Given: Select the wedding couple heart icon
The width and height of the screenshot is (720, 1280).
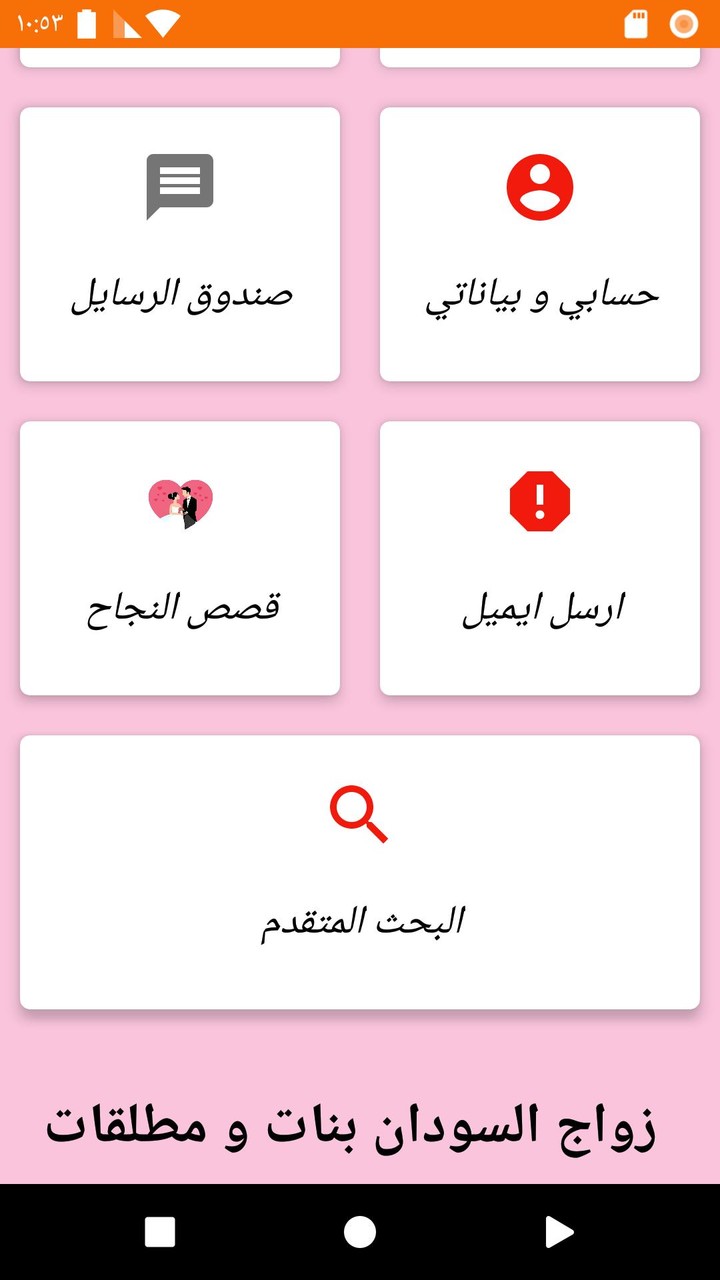Looking at the screenshot, I should pos(180,503).
